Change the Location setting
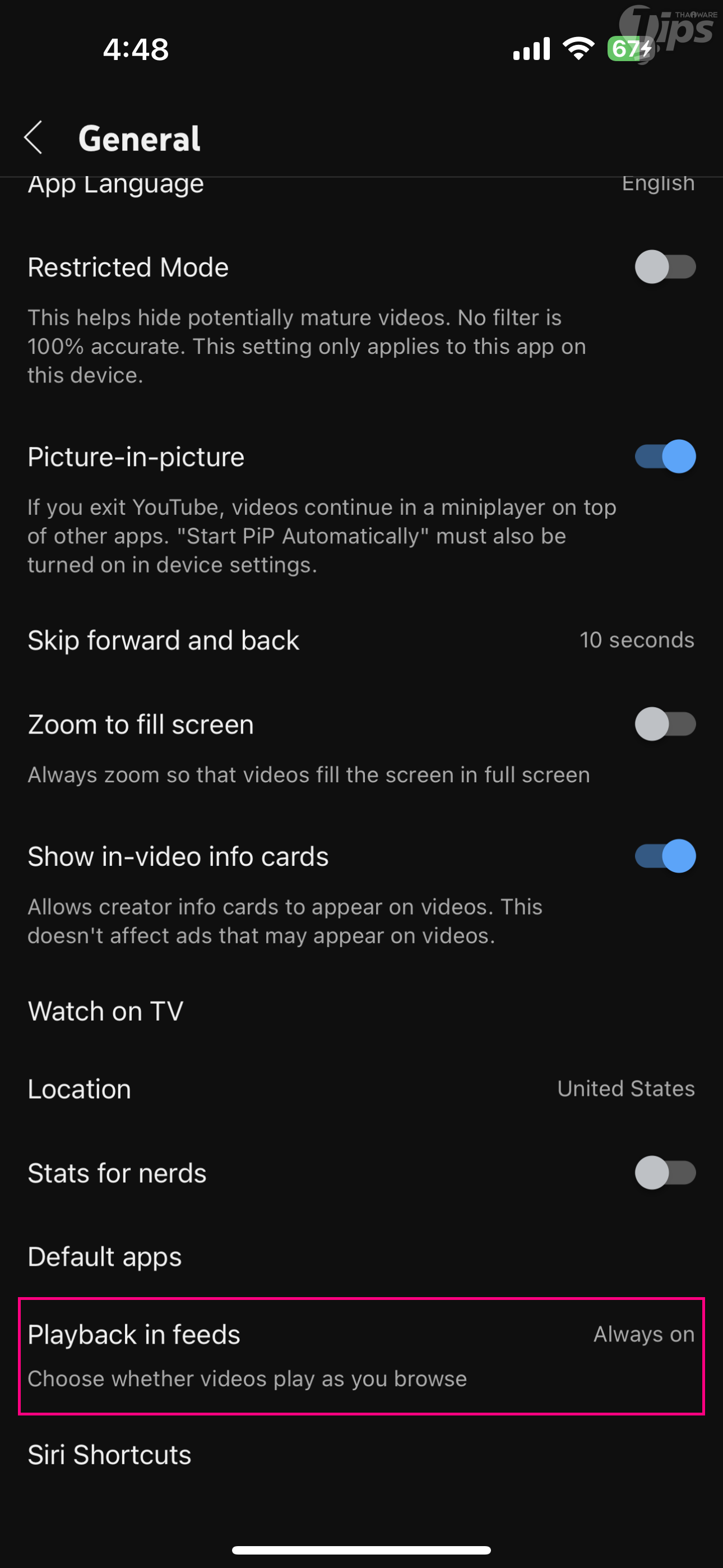This screenshot has height=1568, width=723. [x=360, y=1089]
